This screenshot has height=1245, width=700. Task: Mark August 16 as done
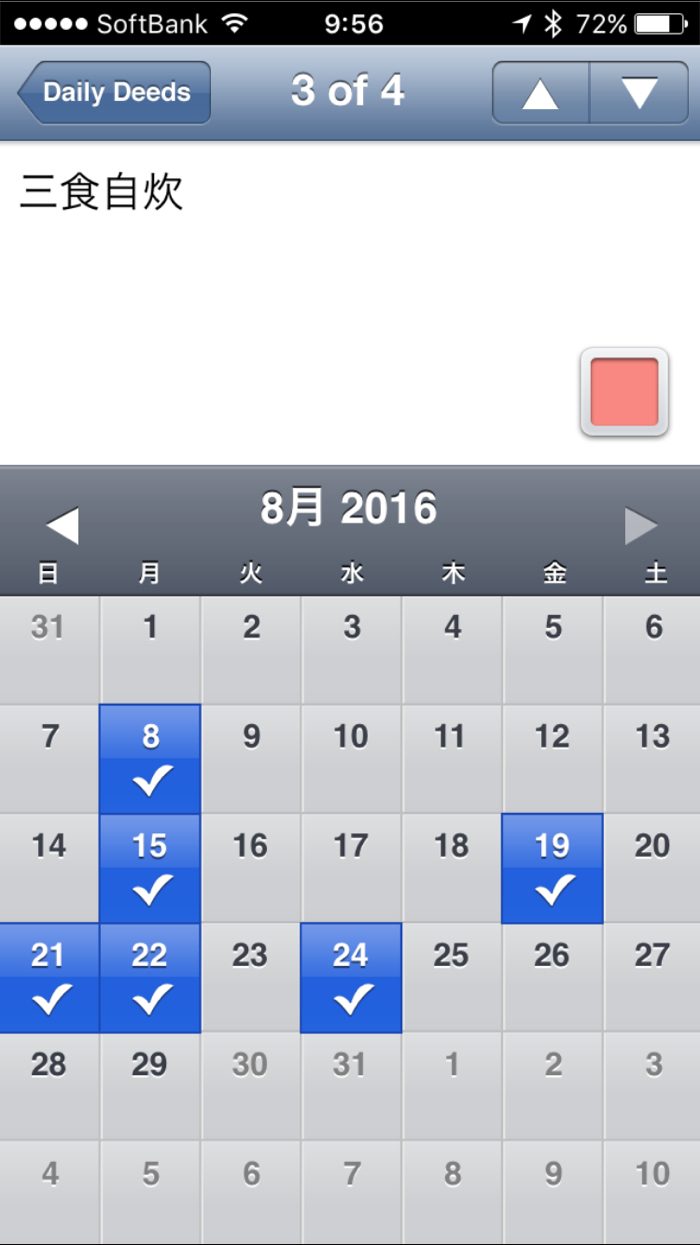click(250, 868)
